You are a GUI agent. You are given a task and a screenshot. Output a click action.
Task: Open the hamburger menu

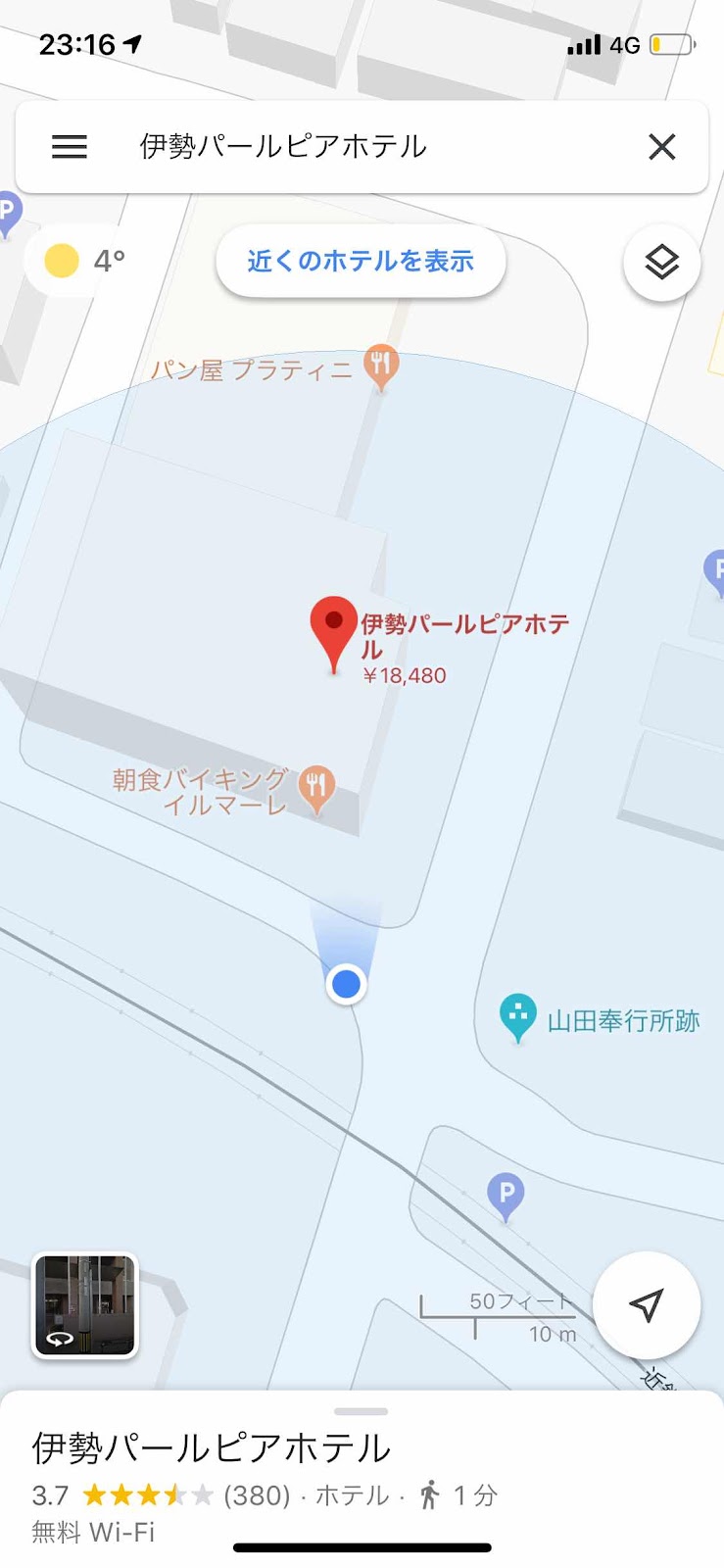pyautogui.click(x=70, y=147)
